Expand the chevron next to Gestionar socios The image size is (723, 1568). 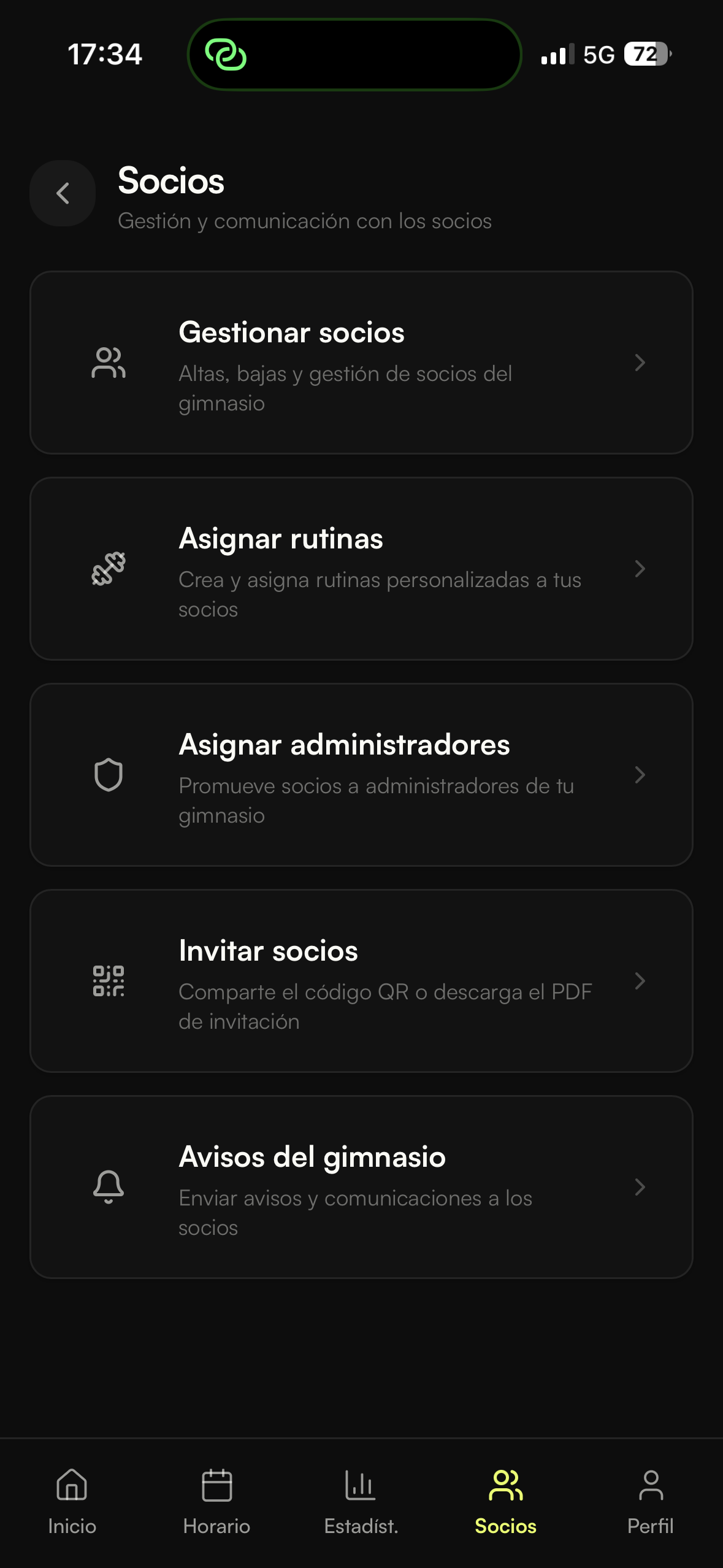click(640, 362)
